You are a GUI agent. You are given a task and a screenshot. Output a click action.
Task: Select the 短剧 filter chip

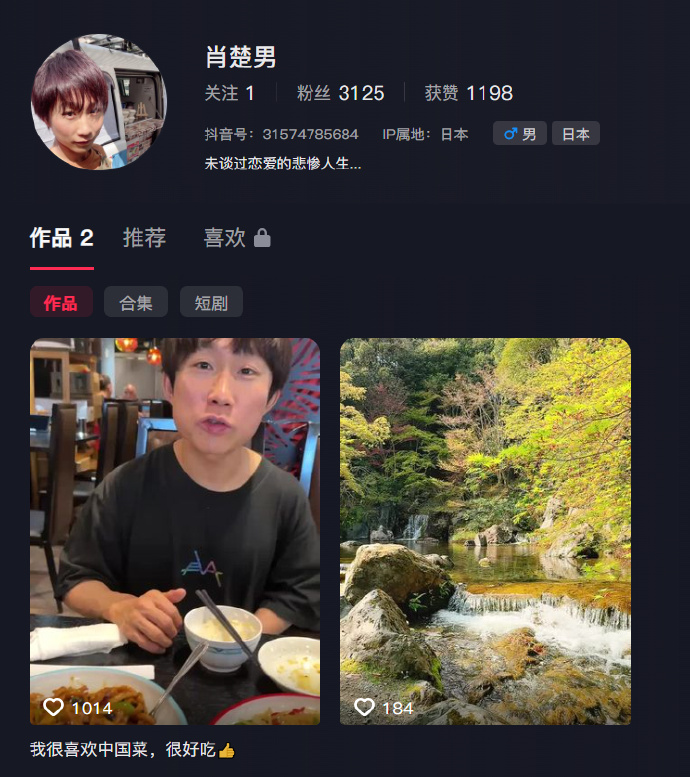tap(211, 302)
